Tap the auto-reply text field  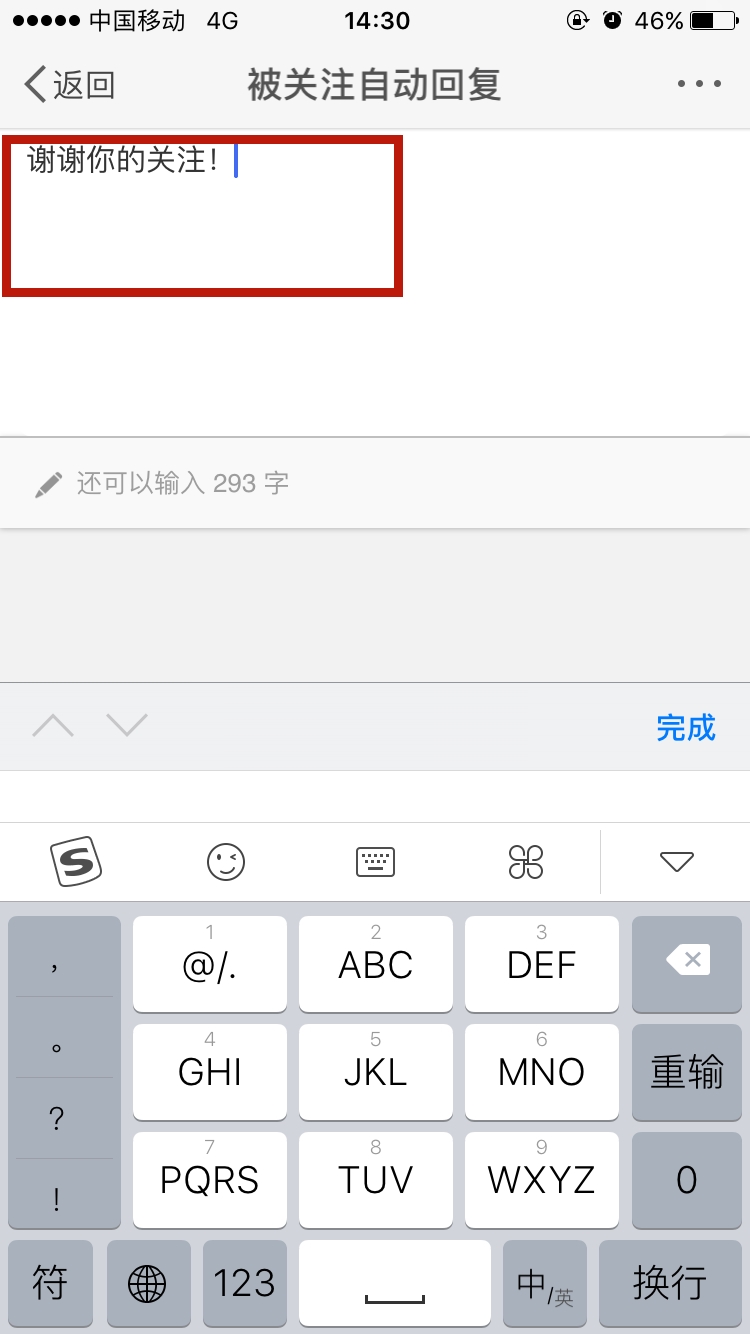202,216
